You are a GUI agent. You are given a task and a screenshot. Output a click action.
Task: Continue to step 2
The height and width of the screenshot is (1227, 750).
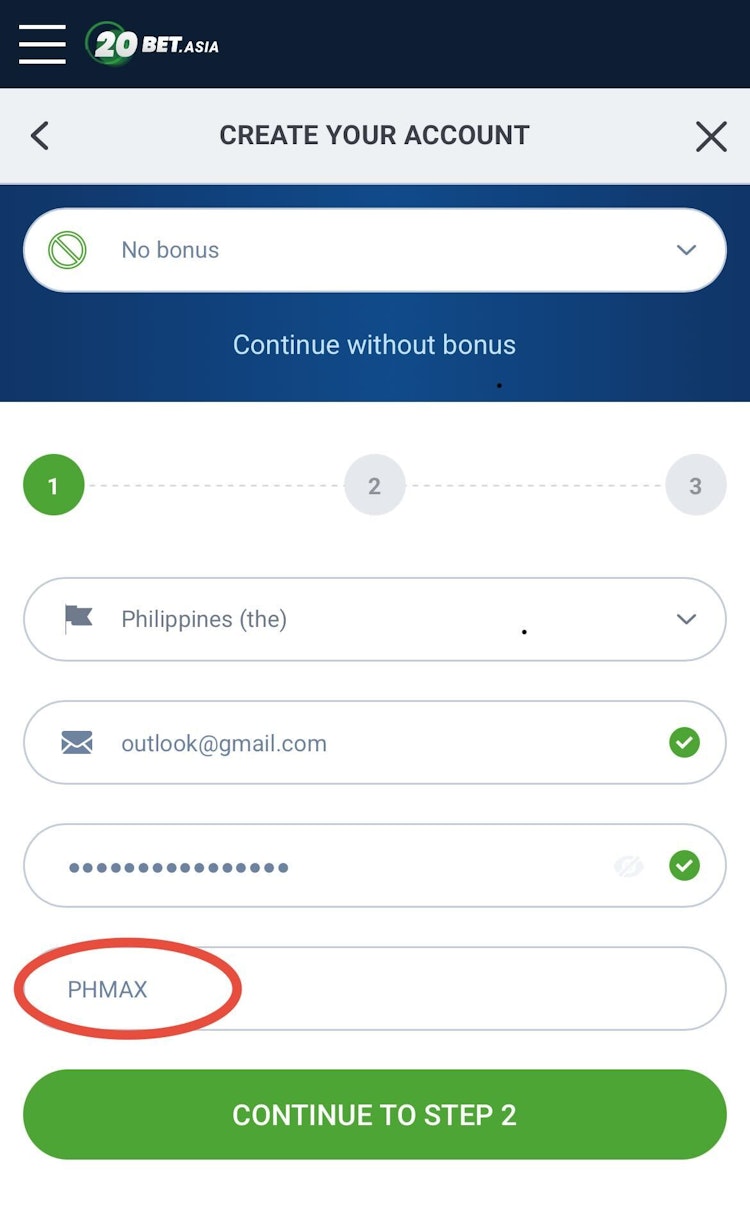(374, 1115)
